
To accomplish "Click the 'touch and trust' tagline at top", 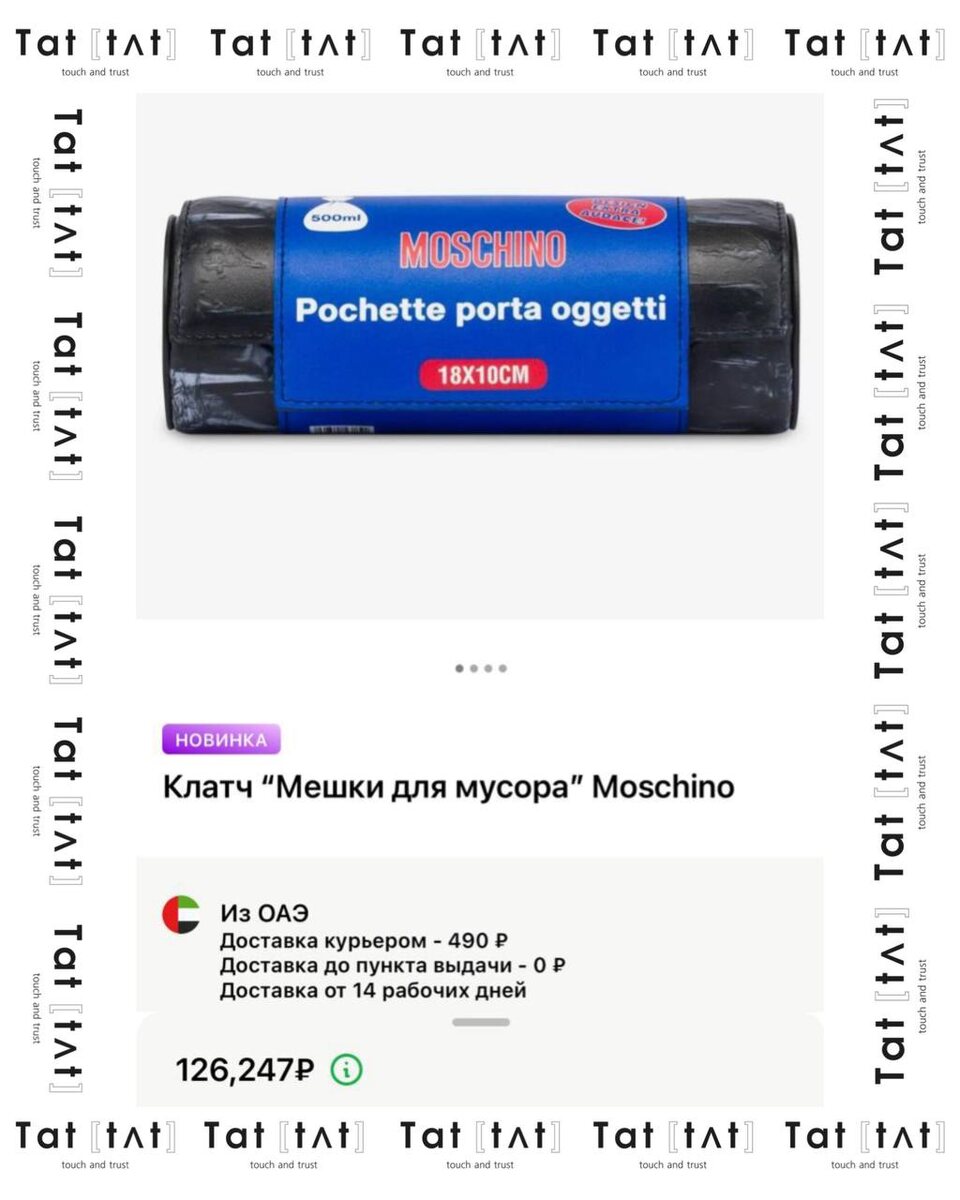I will (95, 72).
